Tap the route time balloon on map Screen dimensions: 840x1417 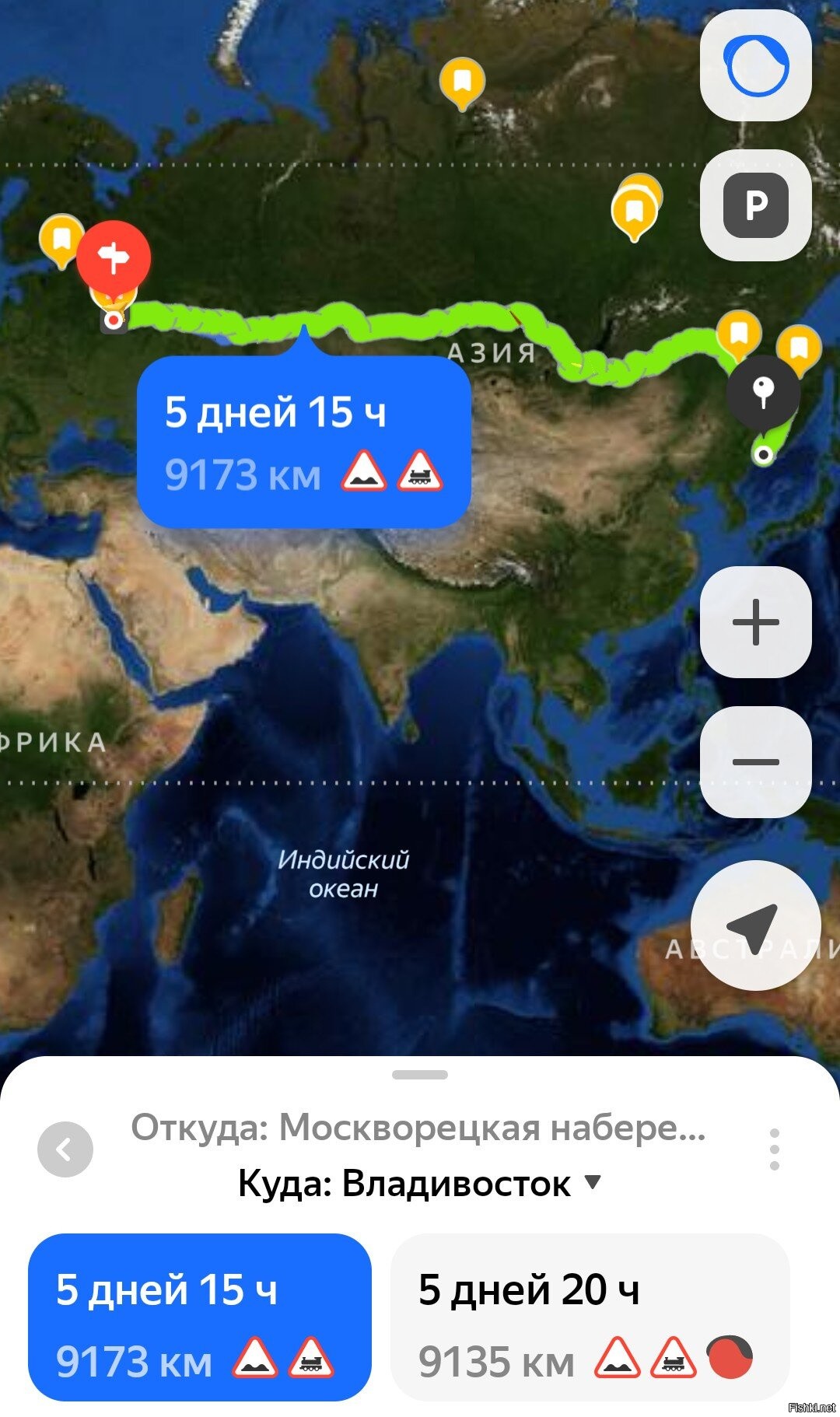coord(304,441)
